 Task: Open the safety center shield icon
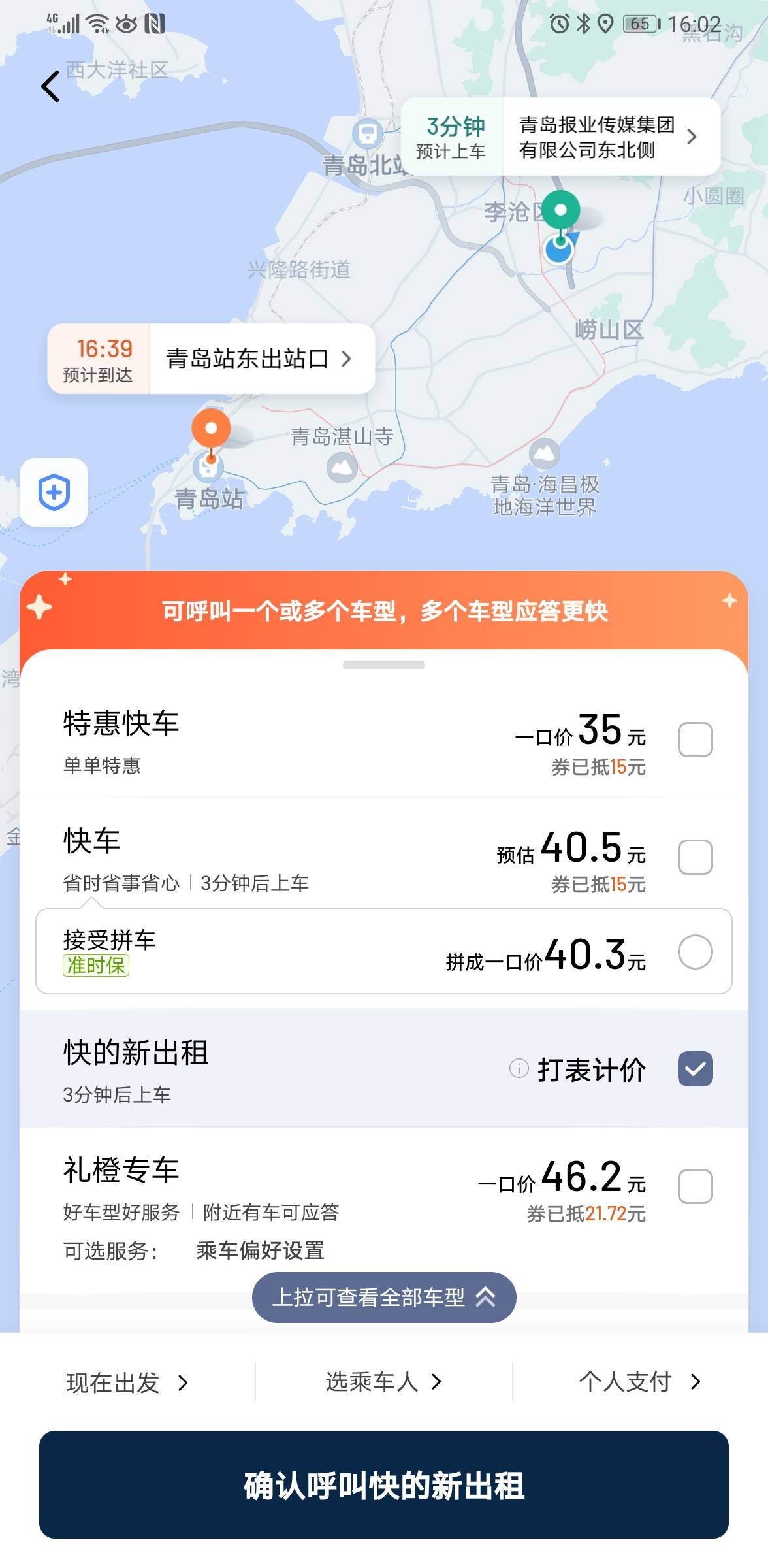[x=54, y=492]
